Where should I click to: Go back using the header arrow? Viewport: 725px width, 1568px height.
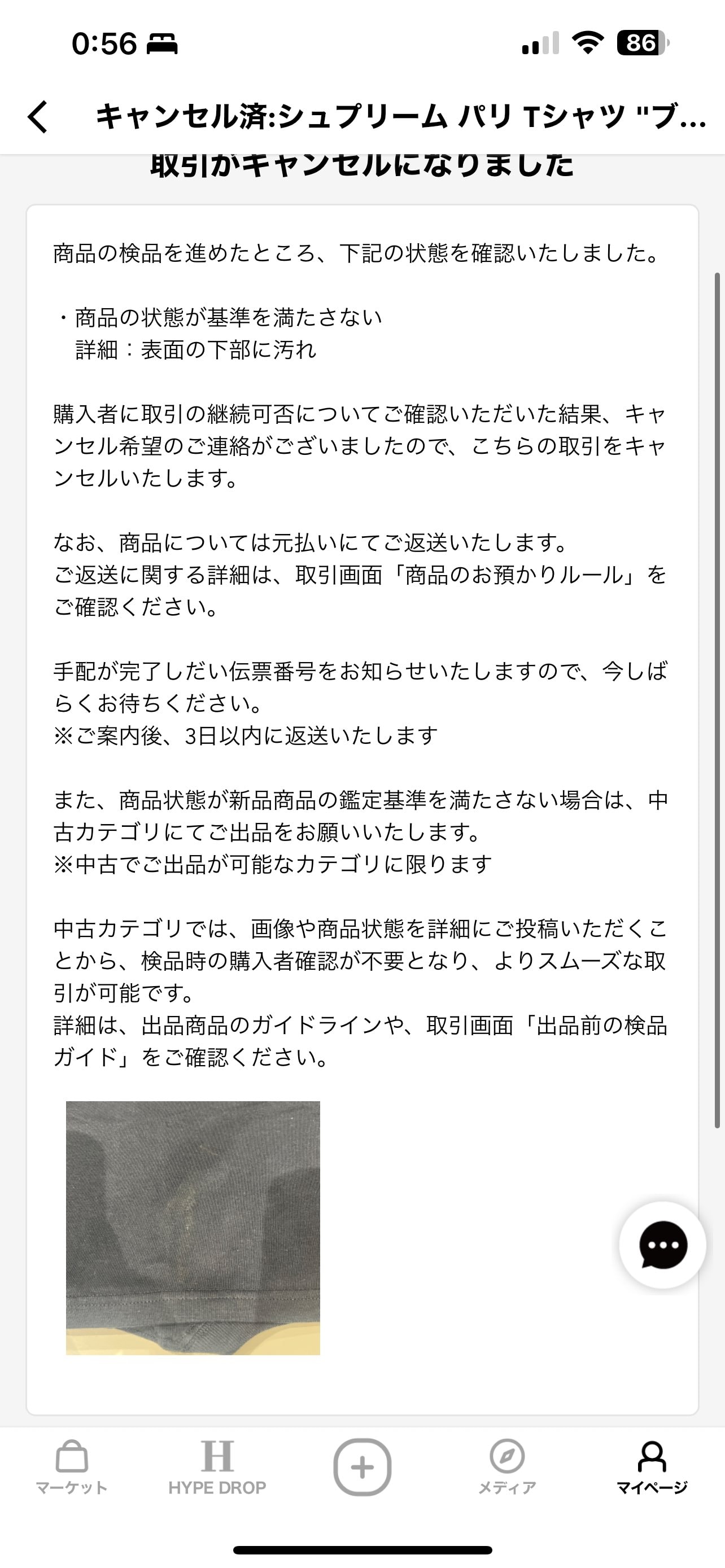(x=38, y=116)
